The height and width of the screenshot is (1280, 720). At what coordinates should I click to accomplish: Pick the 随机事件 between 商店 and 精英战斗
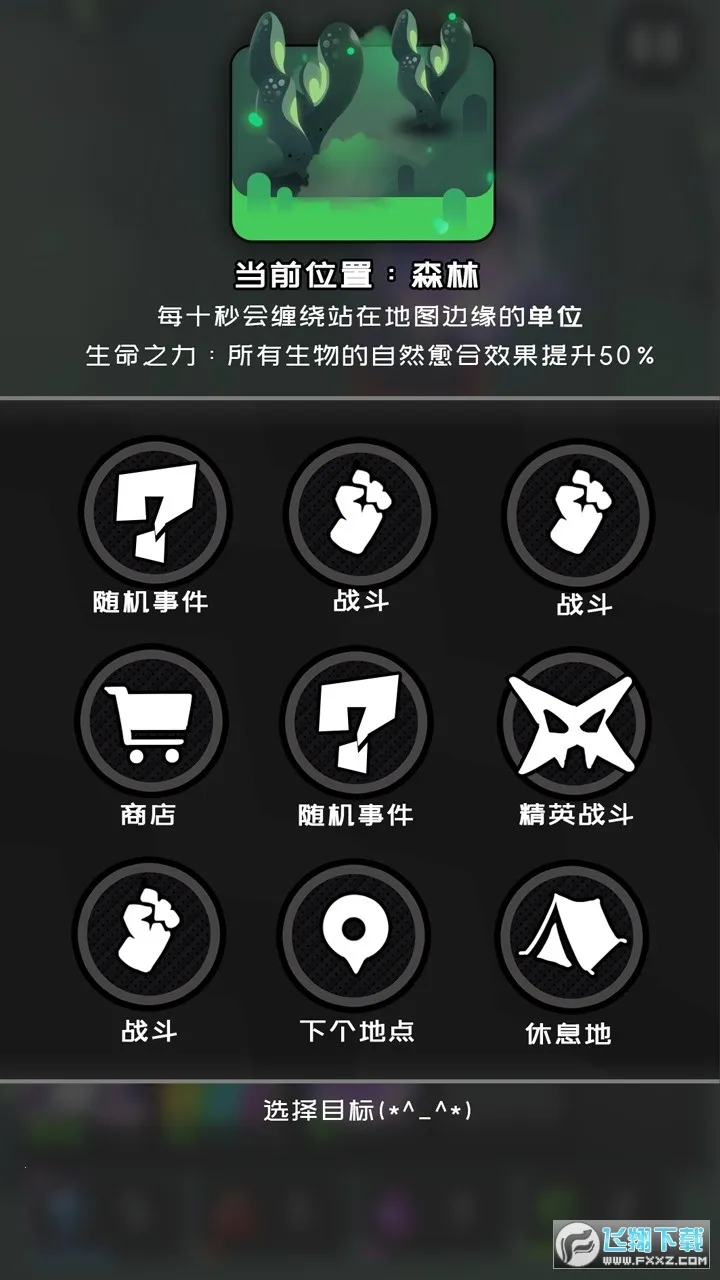point(356,722)
